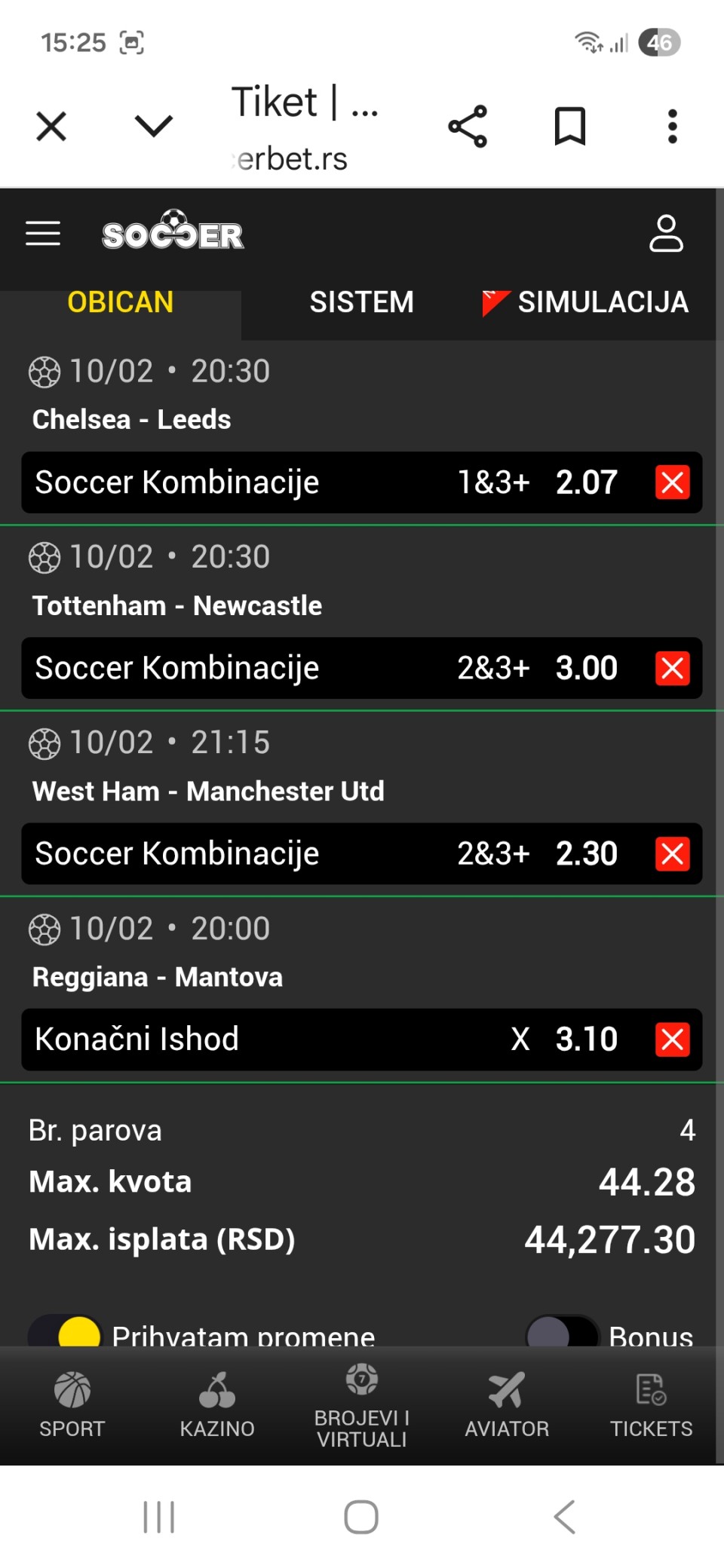
Task: Expand the browser tab dropdown chevron
Action: tap(154, 126)
